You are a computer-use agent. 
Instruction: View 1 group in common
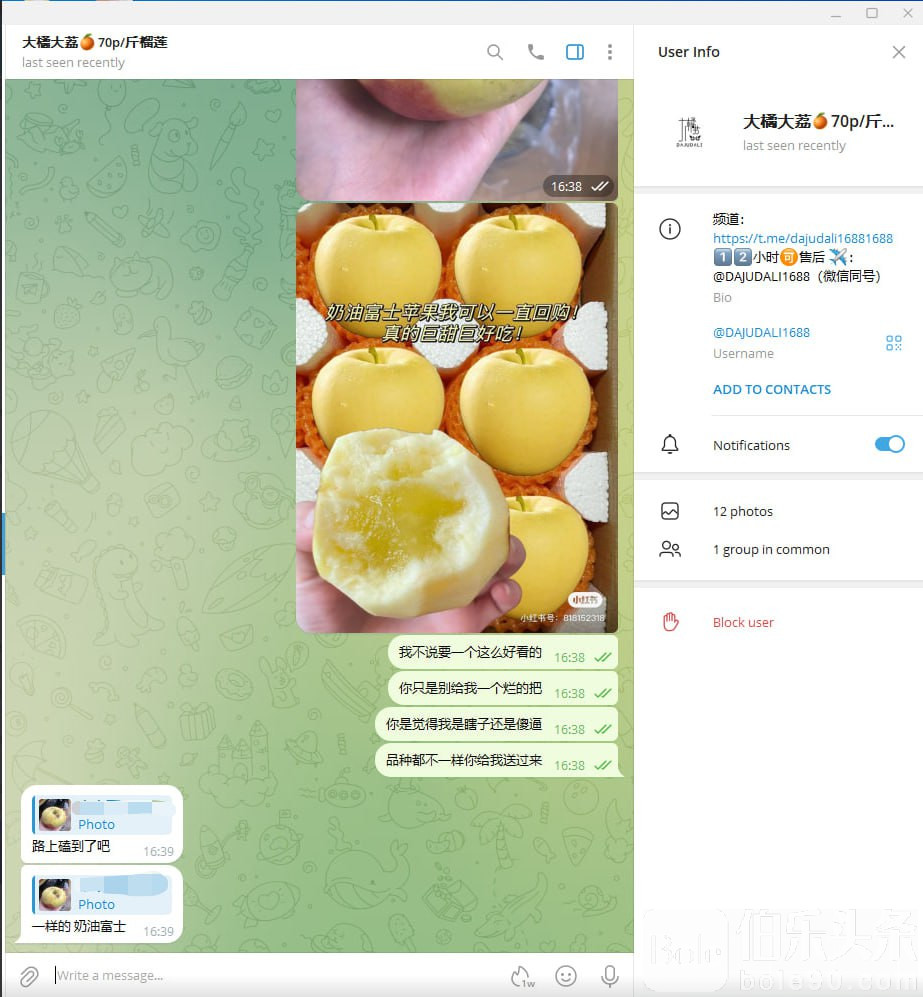[x=770, y=549]
